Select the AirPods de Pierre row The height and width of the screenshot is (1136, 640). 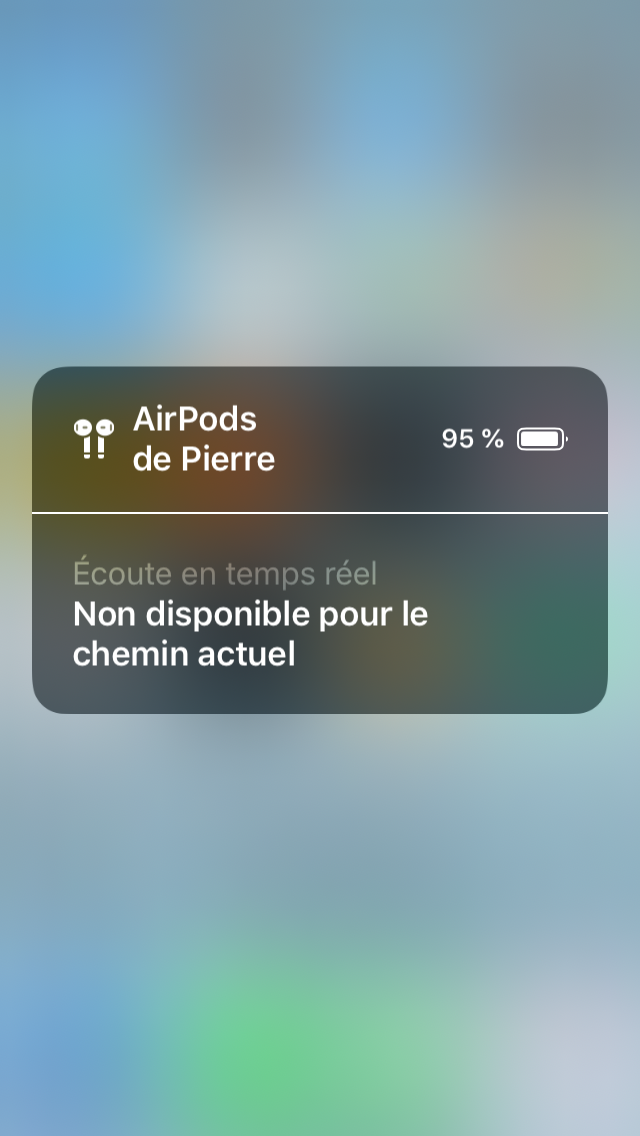tap(320, 439)
